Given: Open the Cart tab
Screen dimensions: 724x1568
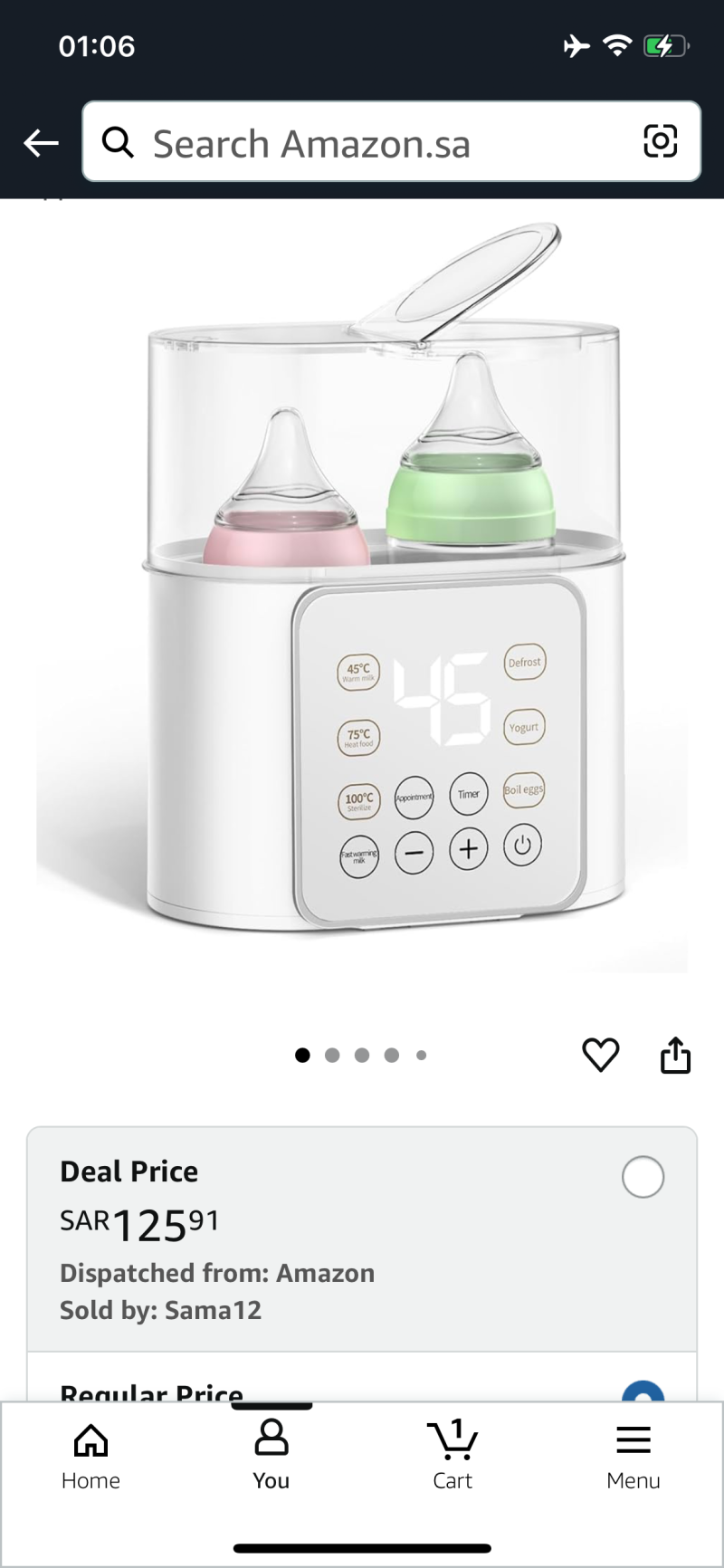Looking at the screenshot, I should coord(452,1456).
